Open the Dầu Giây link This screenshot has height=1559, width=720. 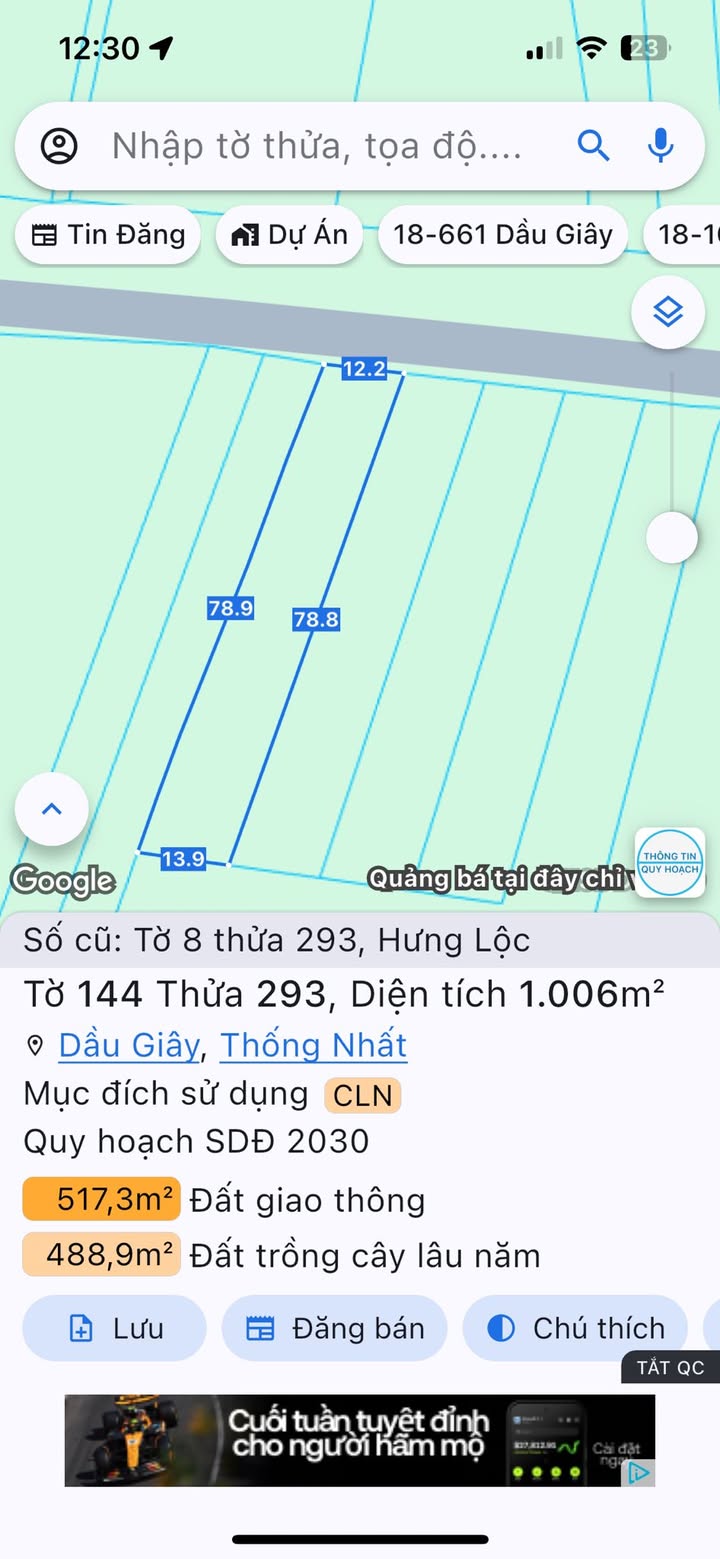(x=129, y=1045)
